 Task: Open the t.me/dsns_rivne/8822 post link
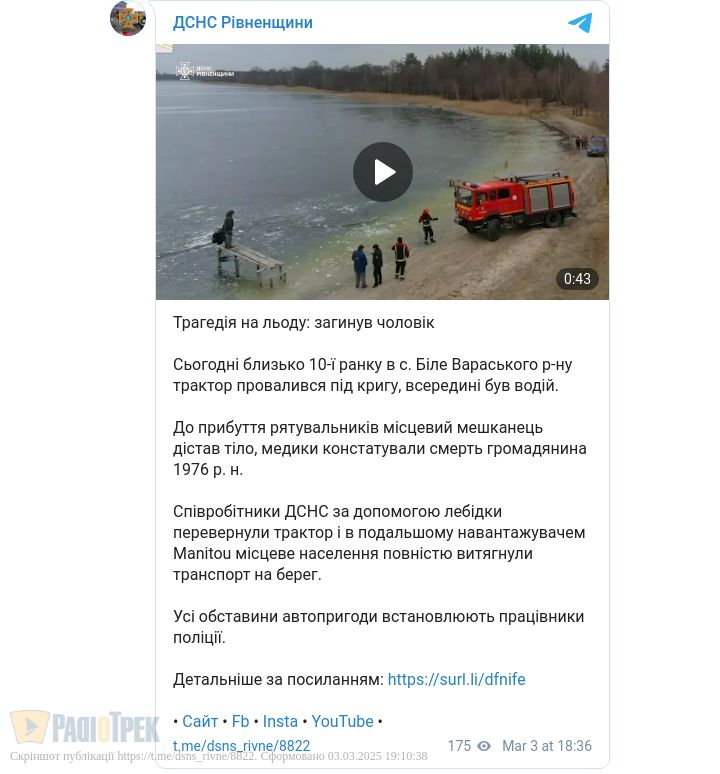241,746
